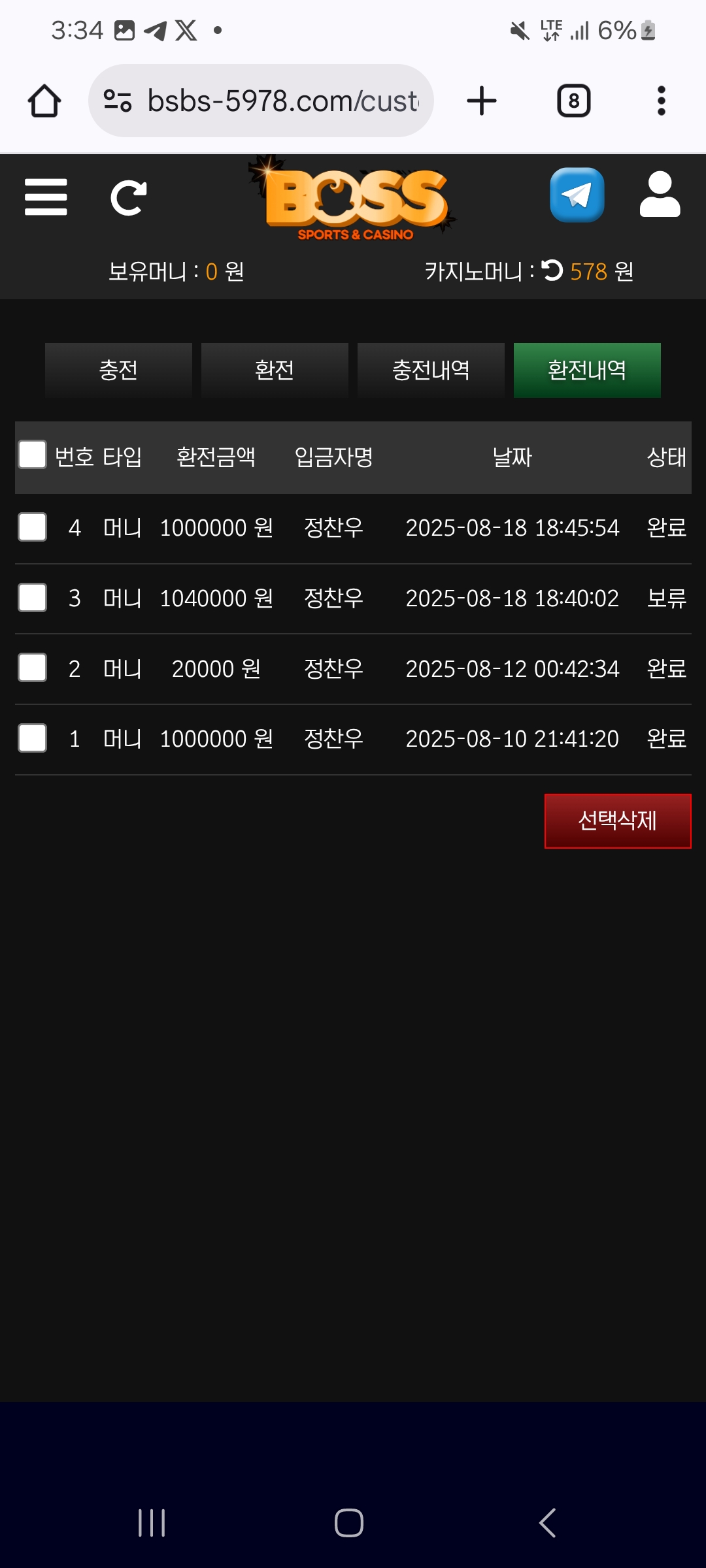Select the 환전내역 tab

587,370
